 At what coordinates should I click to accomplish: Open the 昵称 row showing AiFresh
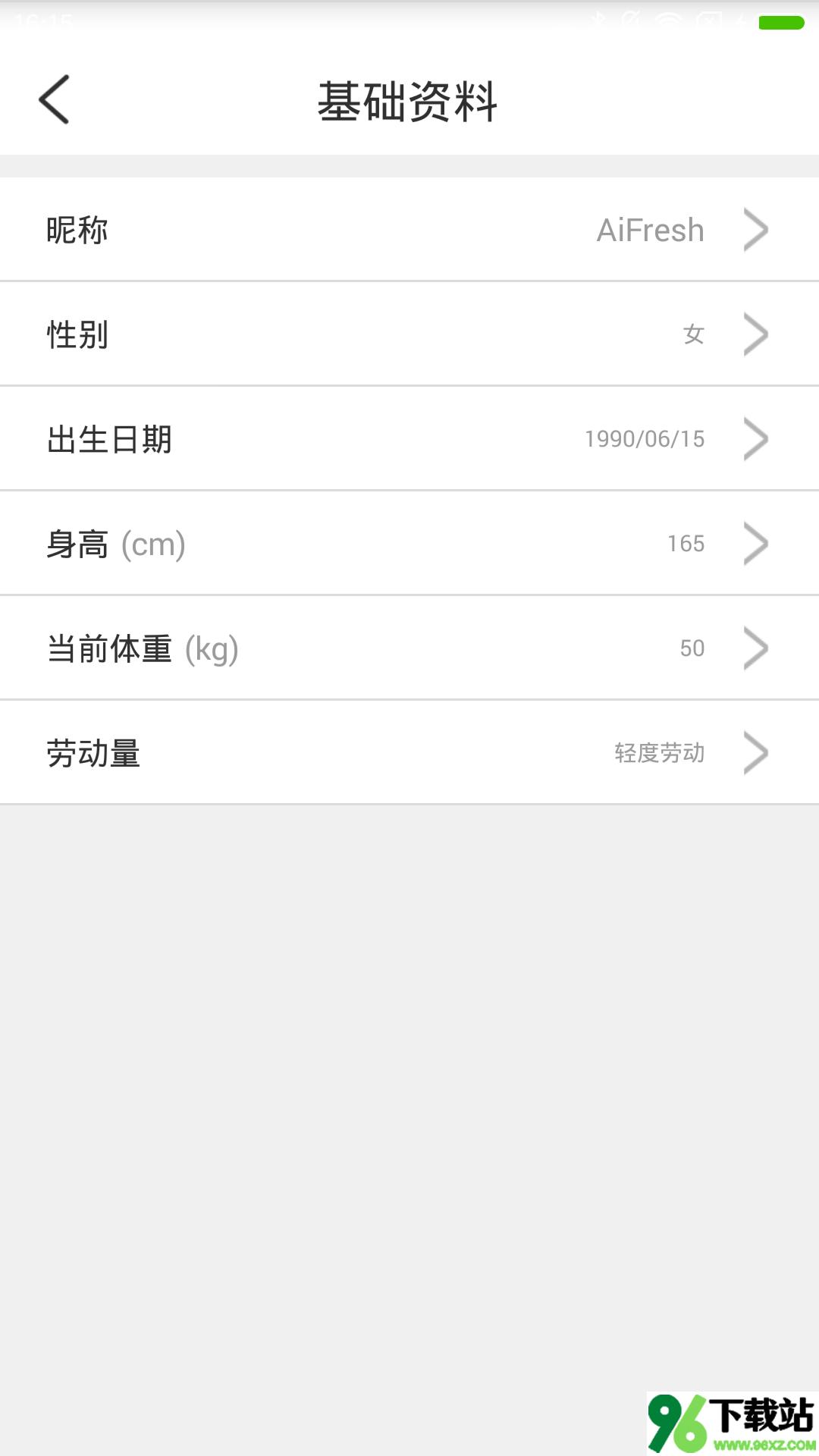pos(409,230)
